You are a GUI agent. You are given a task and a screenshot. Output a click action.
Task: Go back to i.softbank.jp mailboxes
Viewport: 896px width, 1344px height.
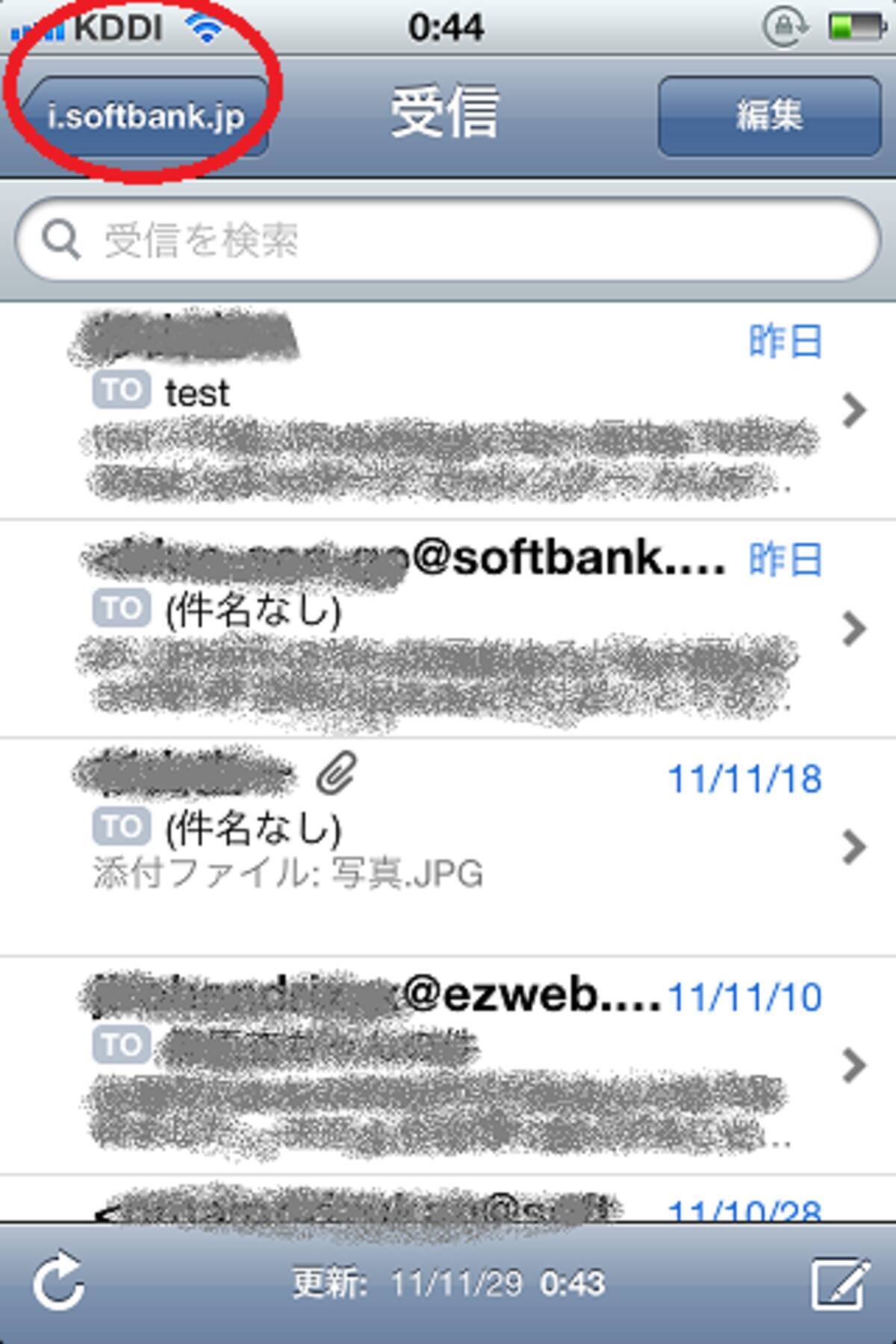pyautogui.click(x=146, y=116)
